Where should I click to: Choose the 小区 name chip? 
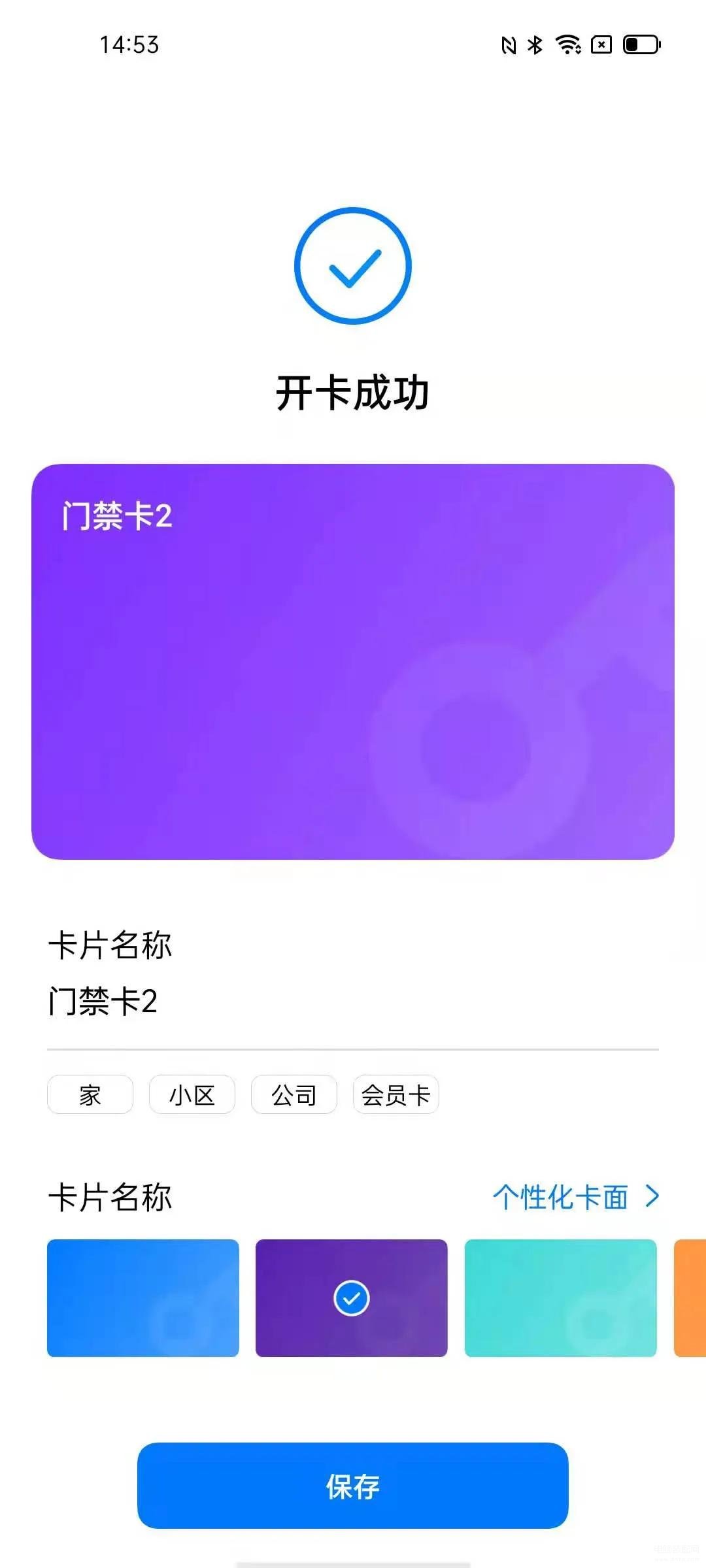[192, 1095]
